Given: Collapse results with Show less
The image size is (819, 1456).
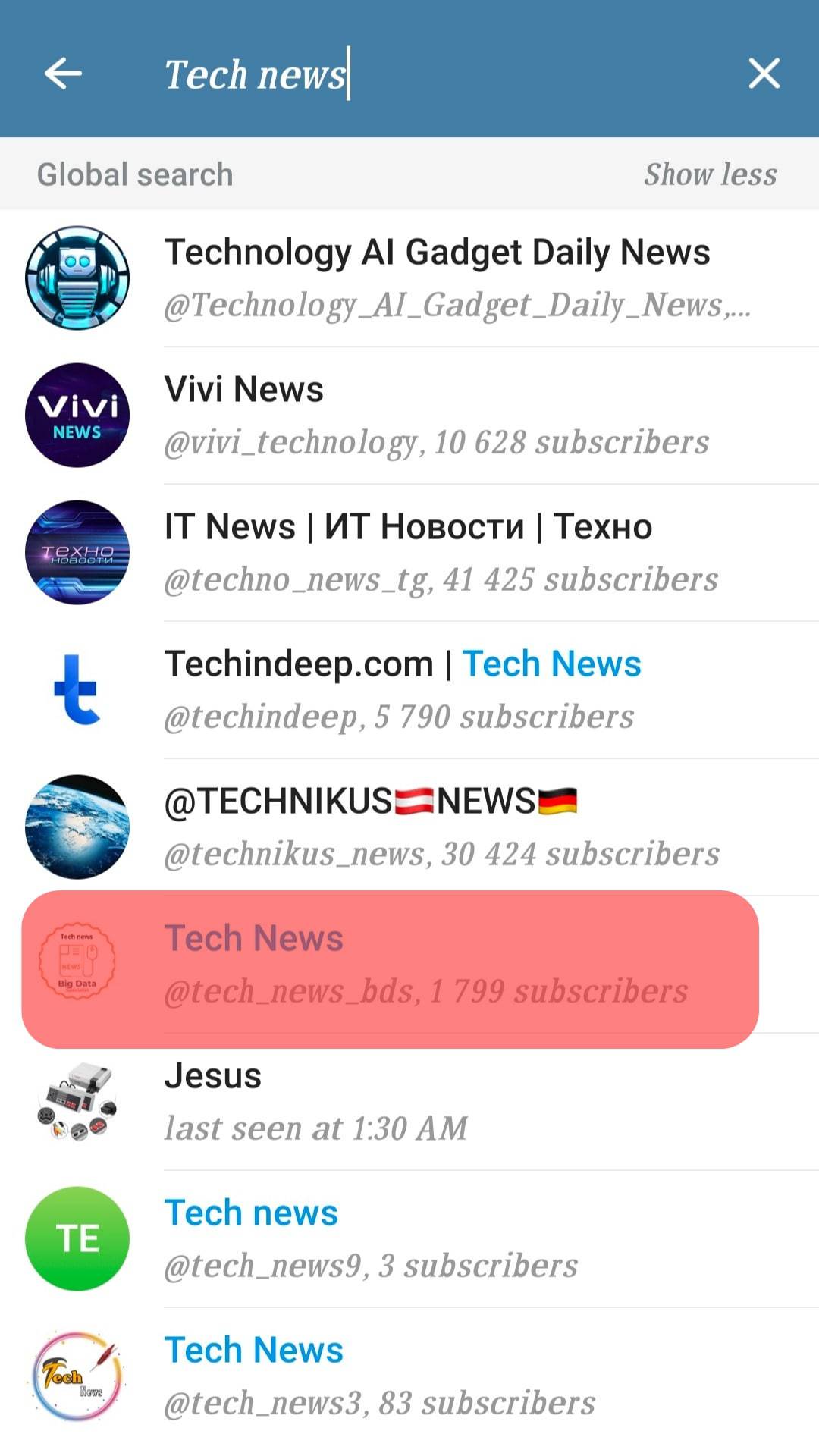Looking at the screenshot, I should (x=710, y=174).
